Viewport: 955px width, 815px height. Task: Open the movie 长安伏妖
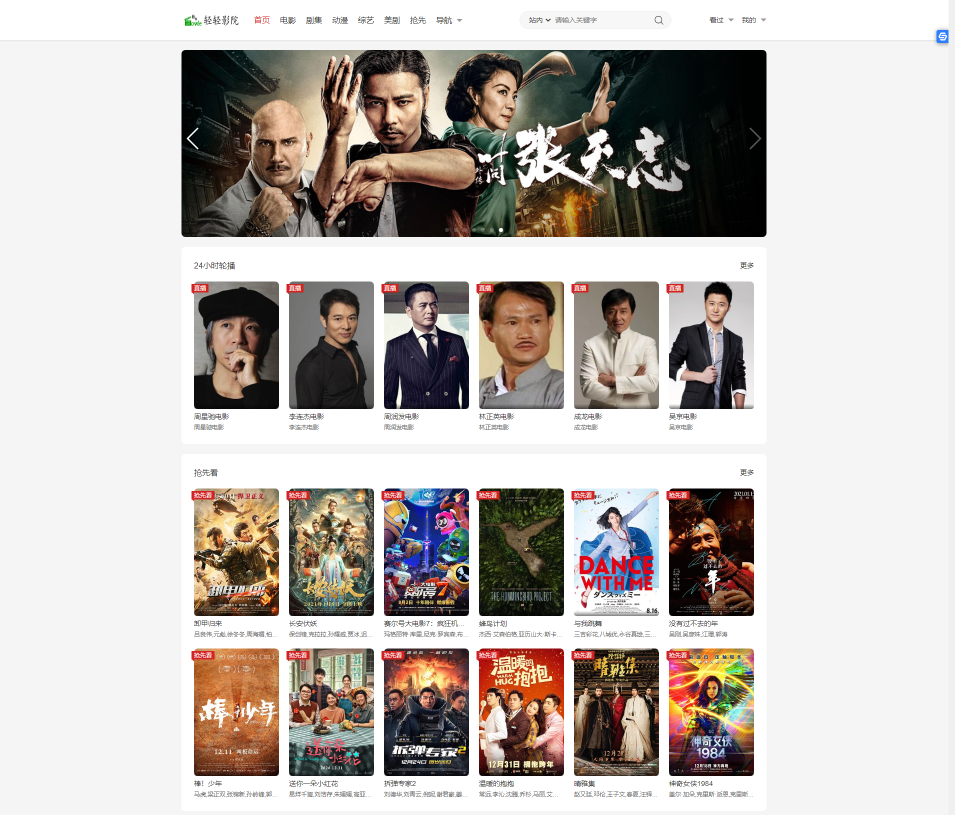[331, 552]
